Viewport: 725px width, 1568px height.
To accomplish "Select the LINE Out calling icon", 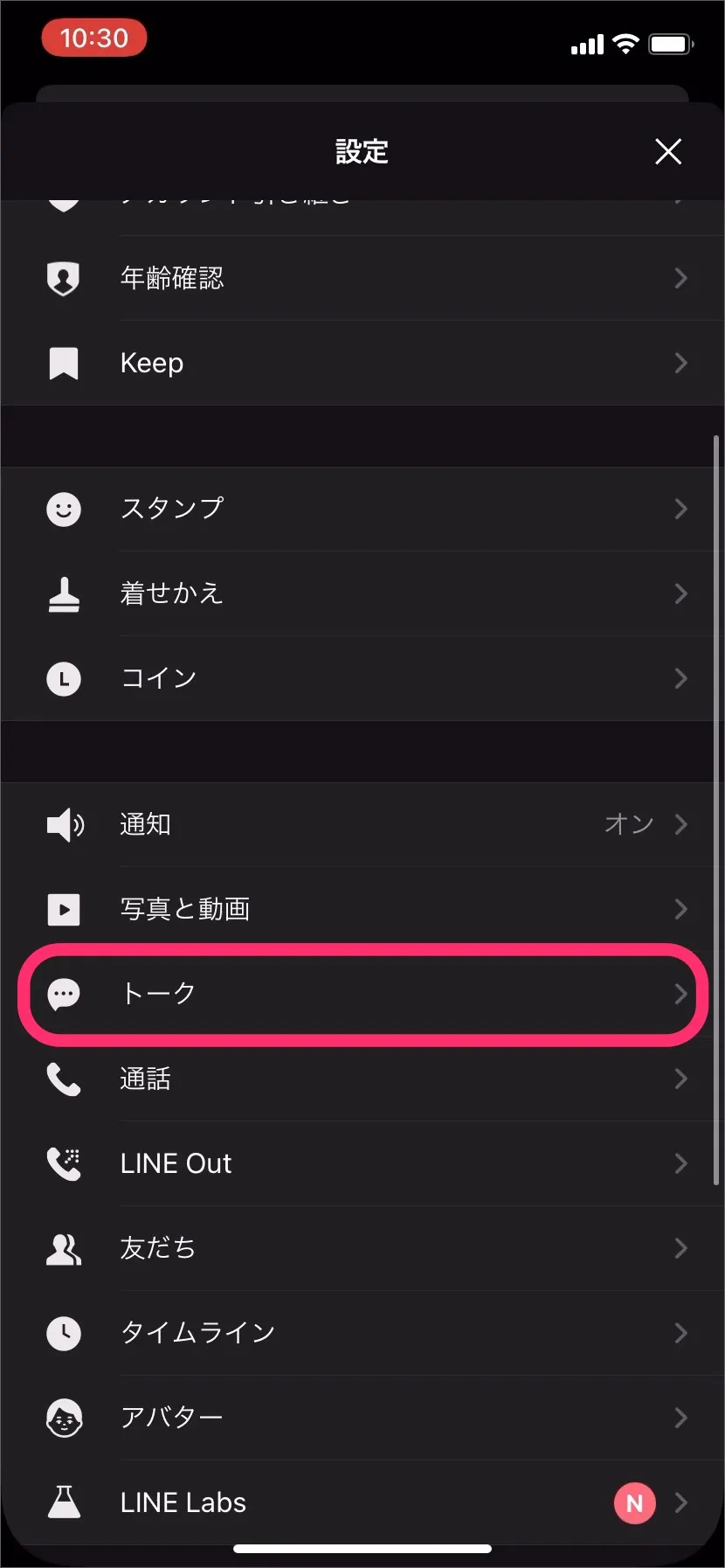I will click(63, 1163).
